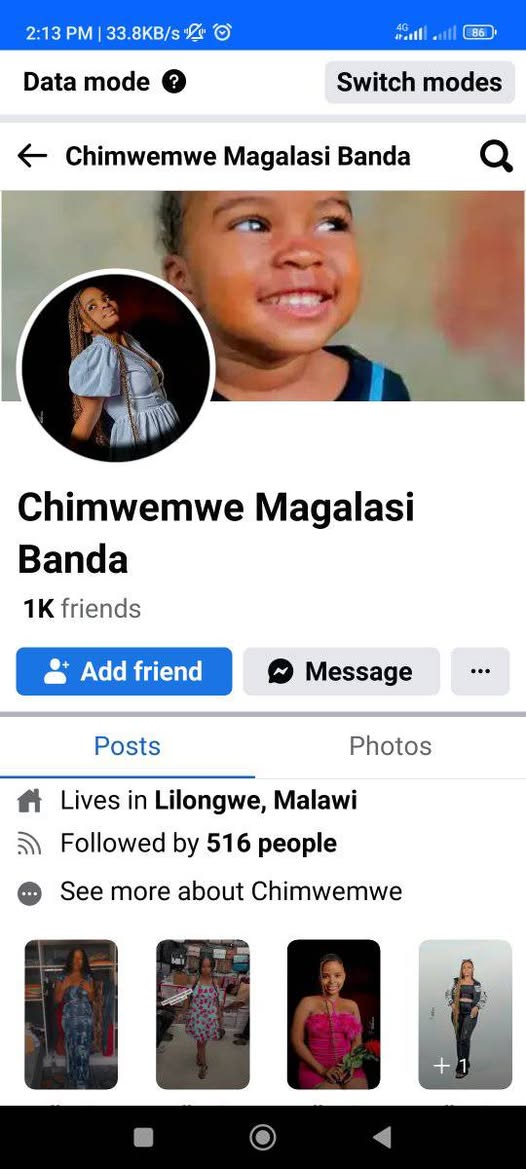Open See more about Chimwemwe
The width and height of the screenshot is (526, 1169).
231,891
